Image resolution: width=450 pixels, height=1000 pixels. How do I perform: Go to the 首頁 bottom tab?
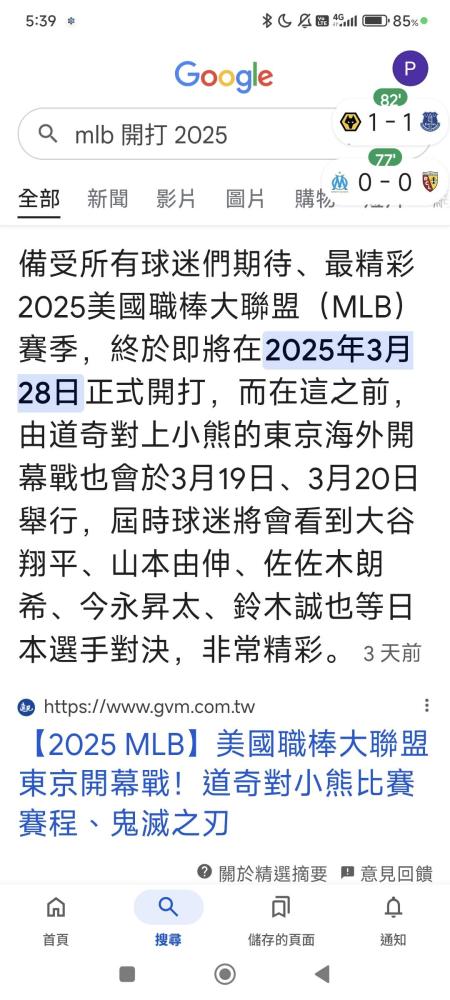[x=56, y=918]
